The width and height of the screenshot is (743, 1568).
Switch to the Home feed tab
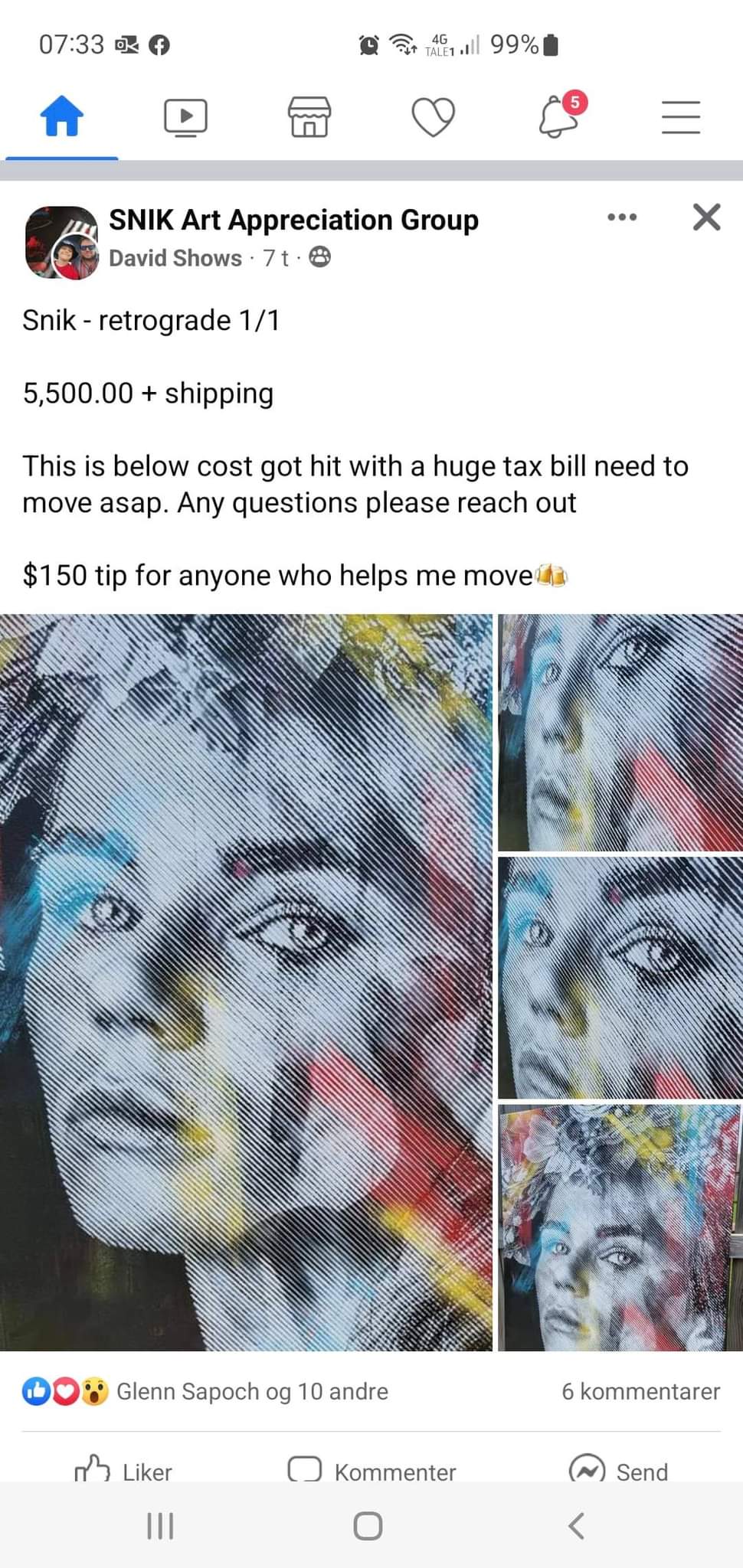tap(61, 116)
